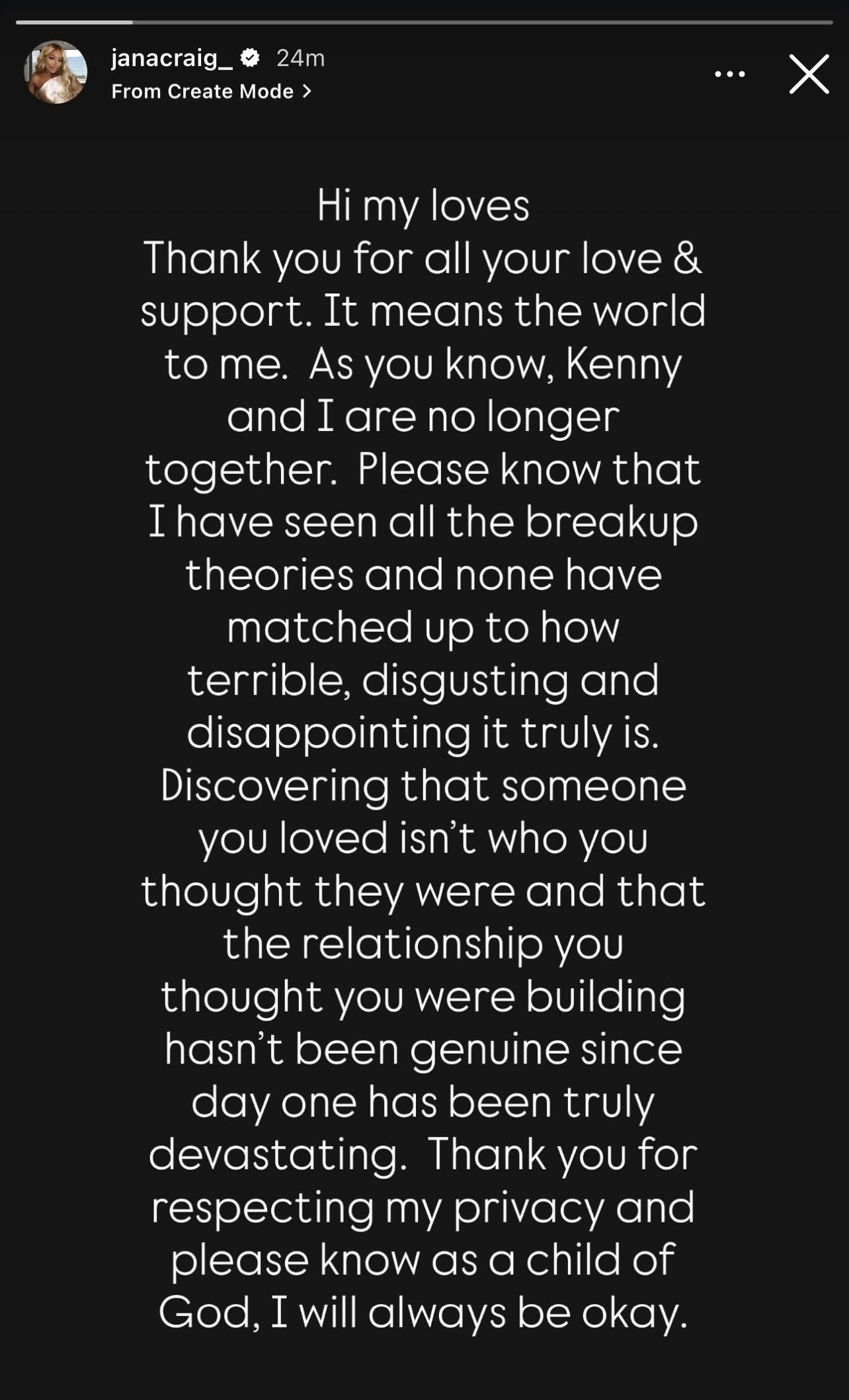The height and width of the screenshot is (1400, 849).
Task: Open the three-dot story options menu
Action: (730, 74)
